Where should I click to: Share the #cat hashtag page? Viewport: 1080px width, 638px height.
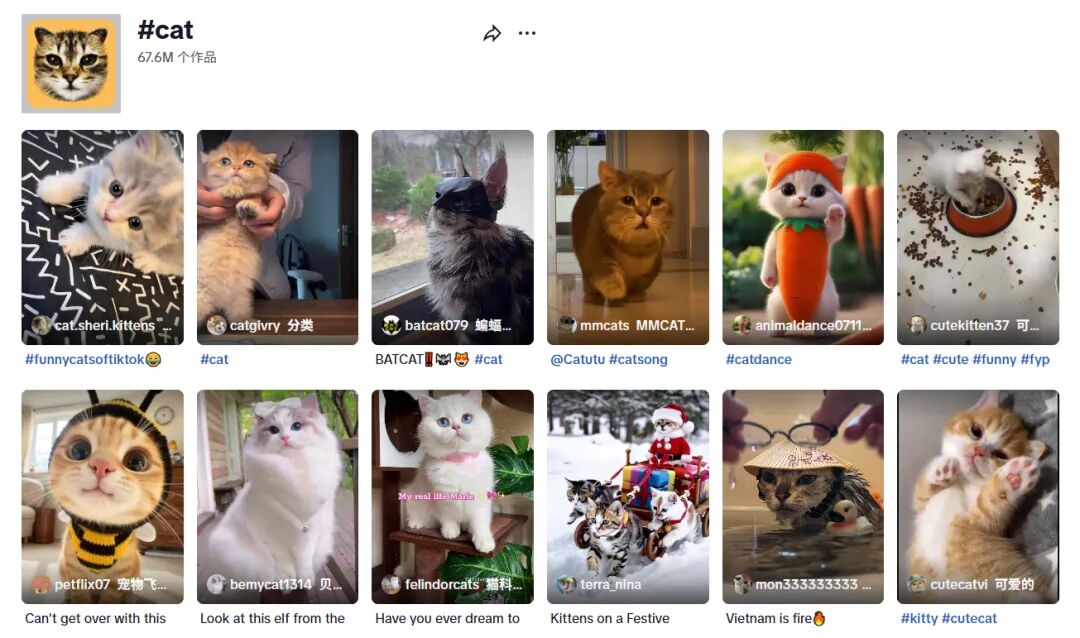[491, 34]
